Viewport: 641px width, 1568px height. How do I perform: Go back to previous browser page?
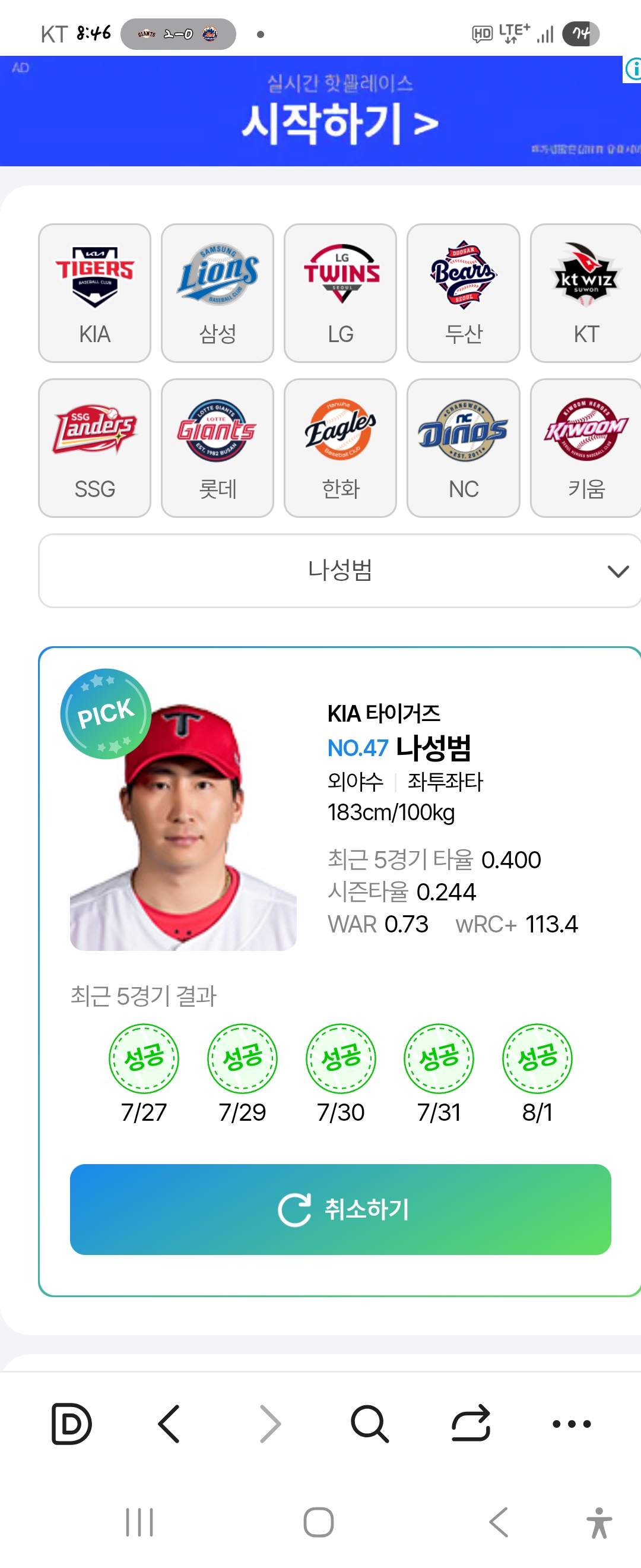click(169, 1423)
